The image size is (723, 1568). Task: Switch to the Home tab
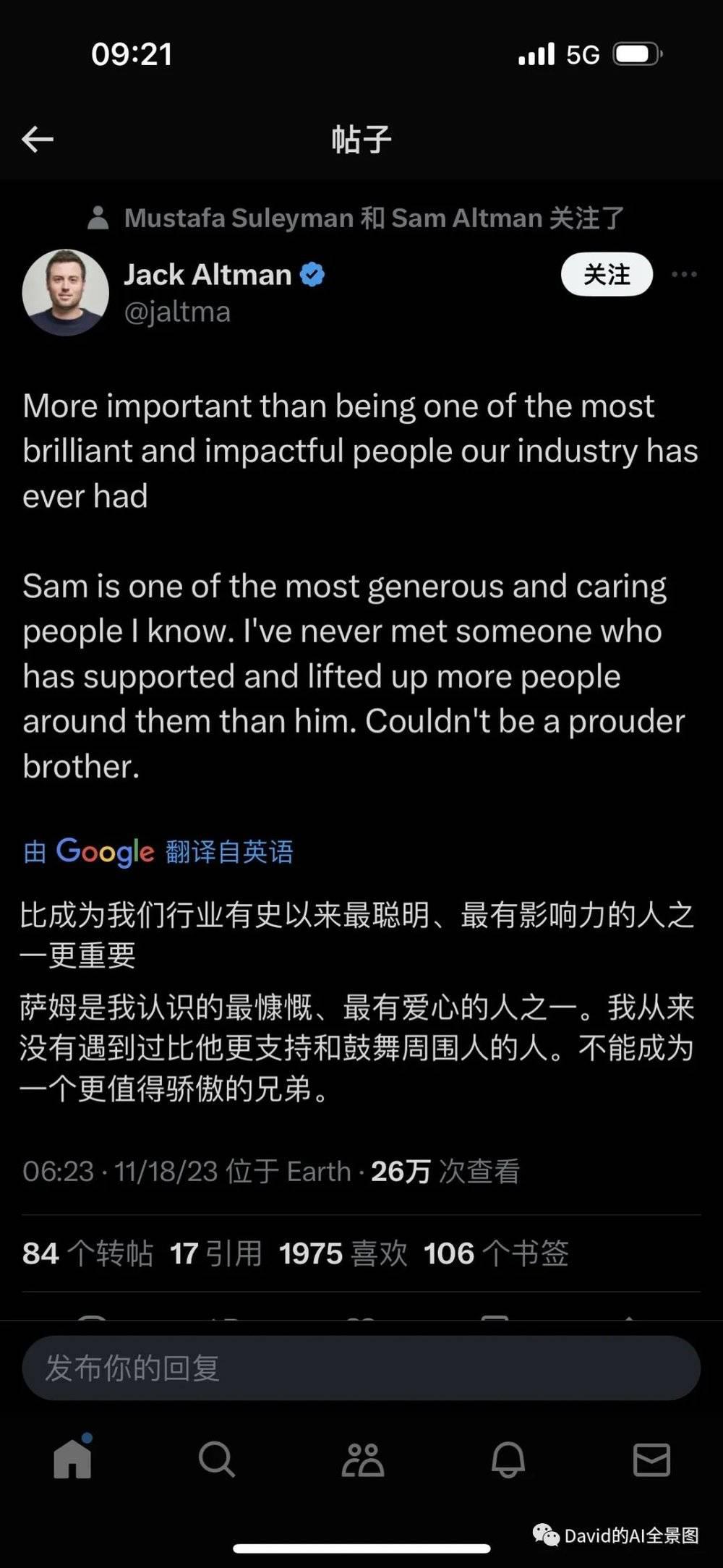(x=73, y=1459)
